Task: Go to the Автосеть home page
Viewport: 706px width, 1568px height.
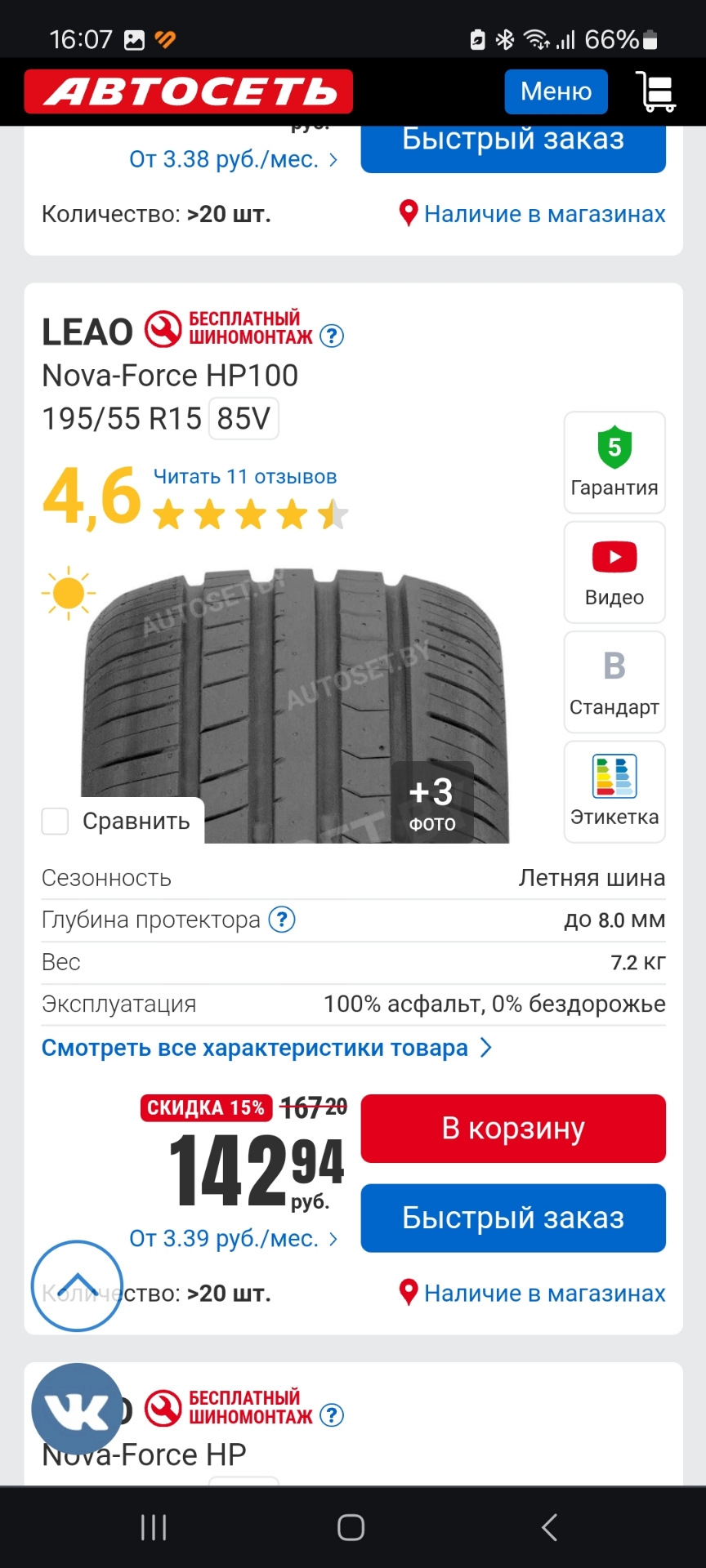Action: (x=189, y=91)
